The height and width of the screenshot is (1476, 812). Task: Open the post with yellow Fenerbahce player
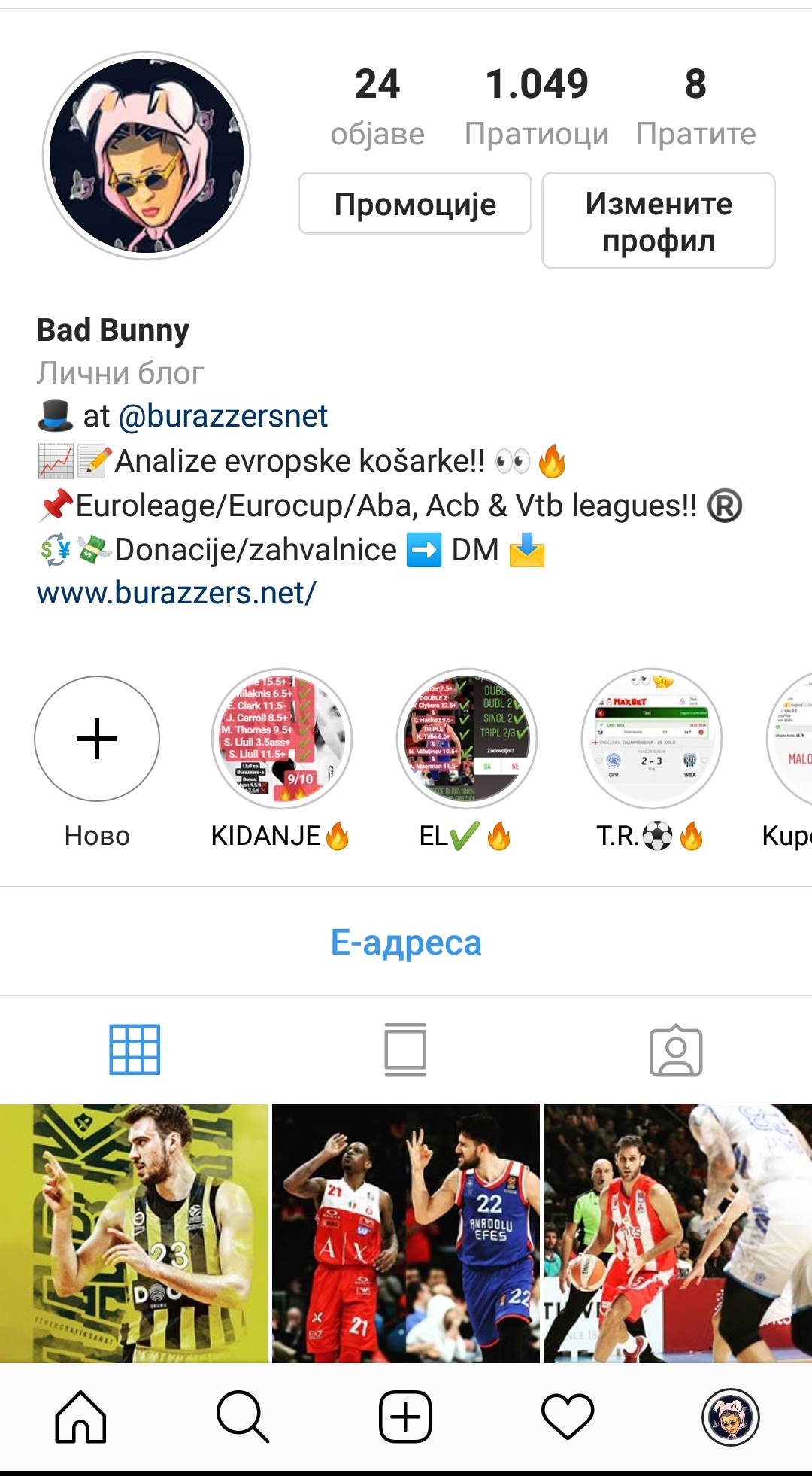[134, 1234]
